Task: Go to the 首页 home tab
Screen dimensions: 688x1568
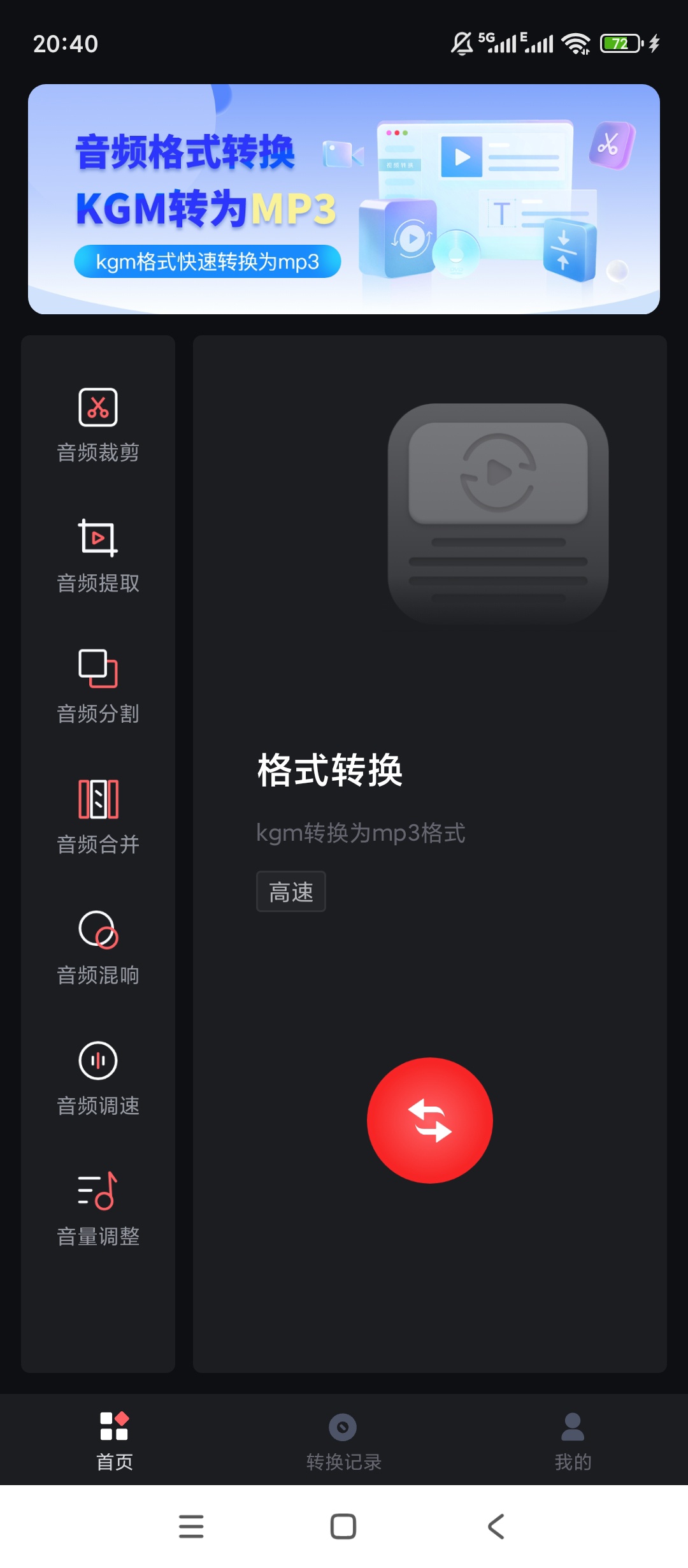Action: [x=114, y=1441]
